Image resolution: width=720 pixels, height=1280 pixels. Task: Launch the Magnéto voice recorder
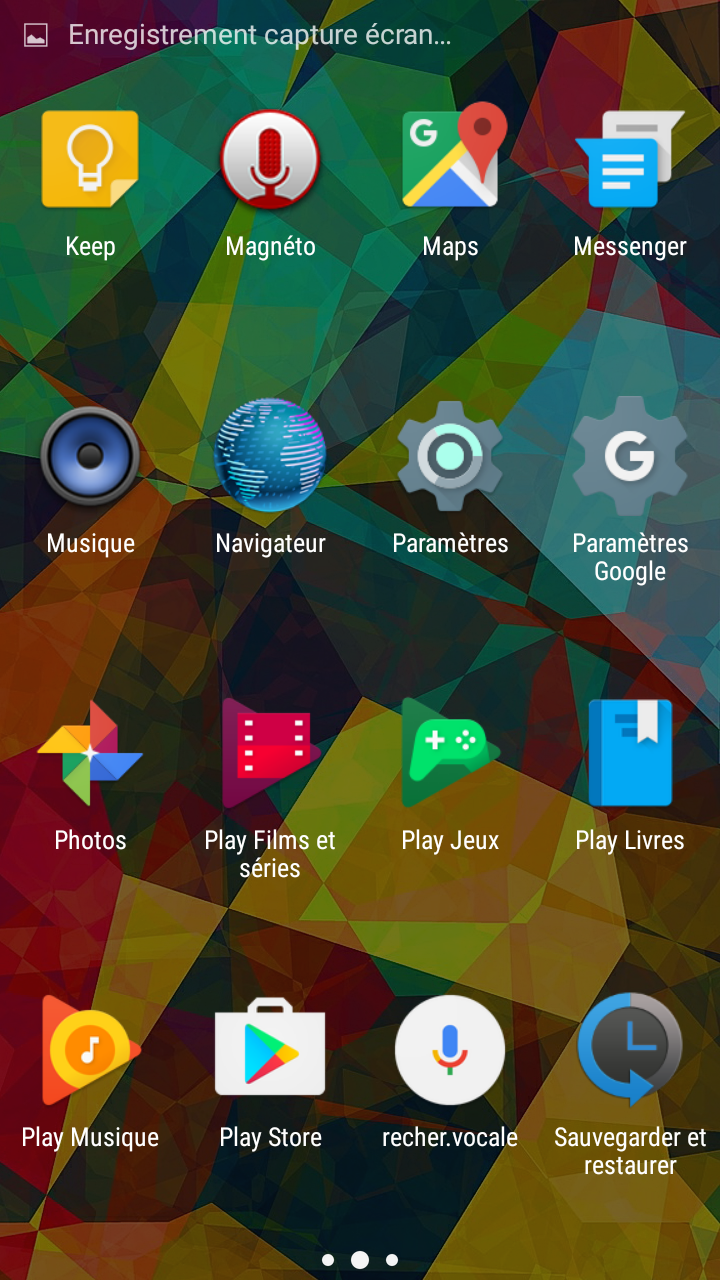[x=270, y=160]
